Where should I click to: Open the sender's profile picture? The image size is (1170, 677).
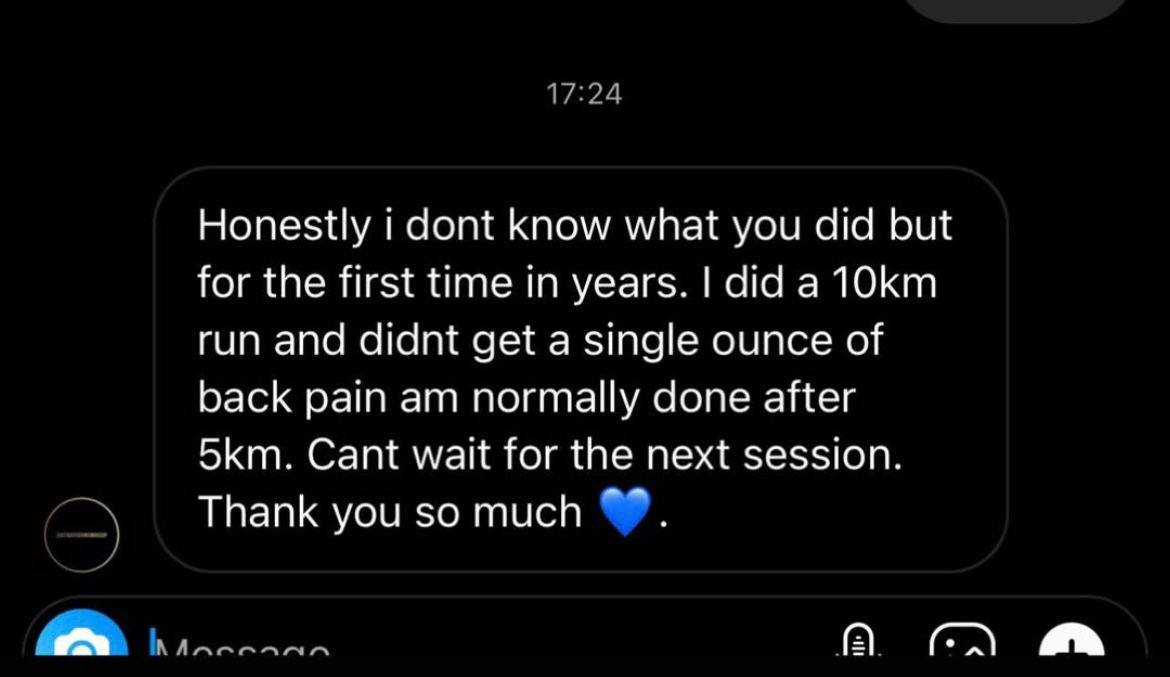82,534
